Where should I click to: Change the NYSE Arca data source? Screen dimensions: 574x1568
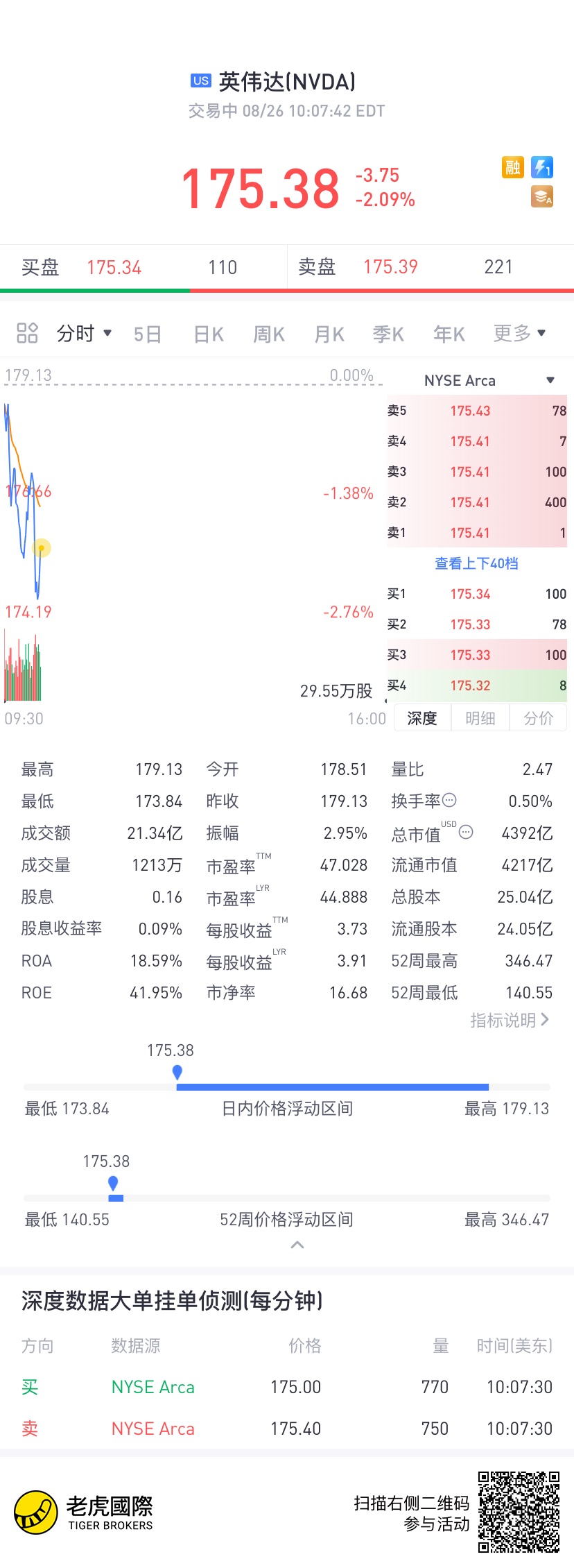pos(489,380)
